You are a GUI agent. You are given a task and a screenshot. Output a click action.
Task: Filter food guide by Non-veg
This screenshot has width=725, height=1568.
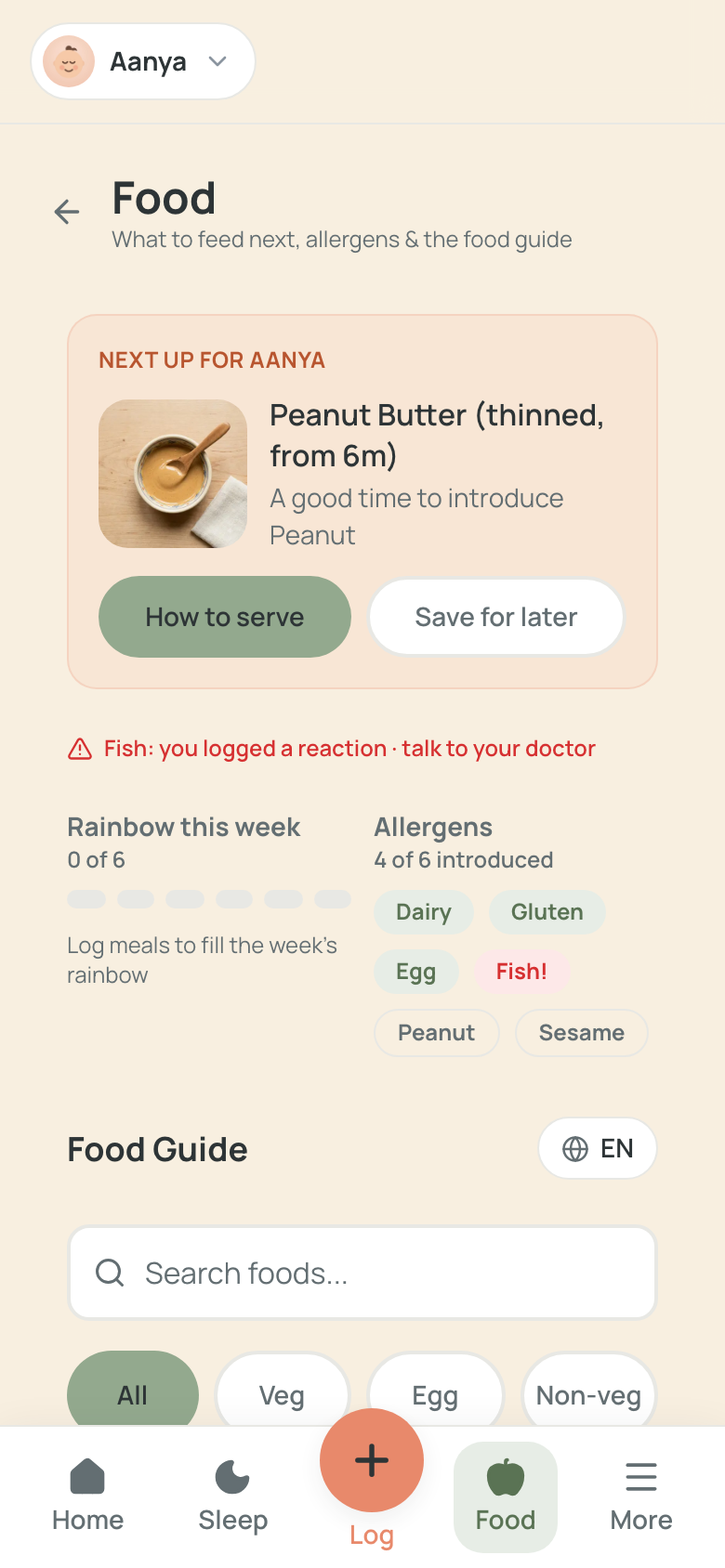589,1395
